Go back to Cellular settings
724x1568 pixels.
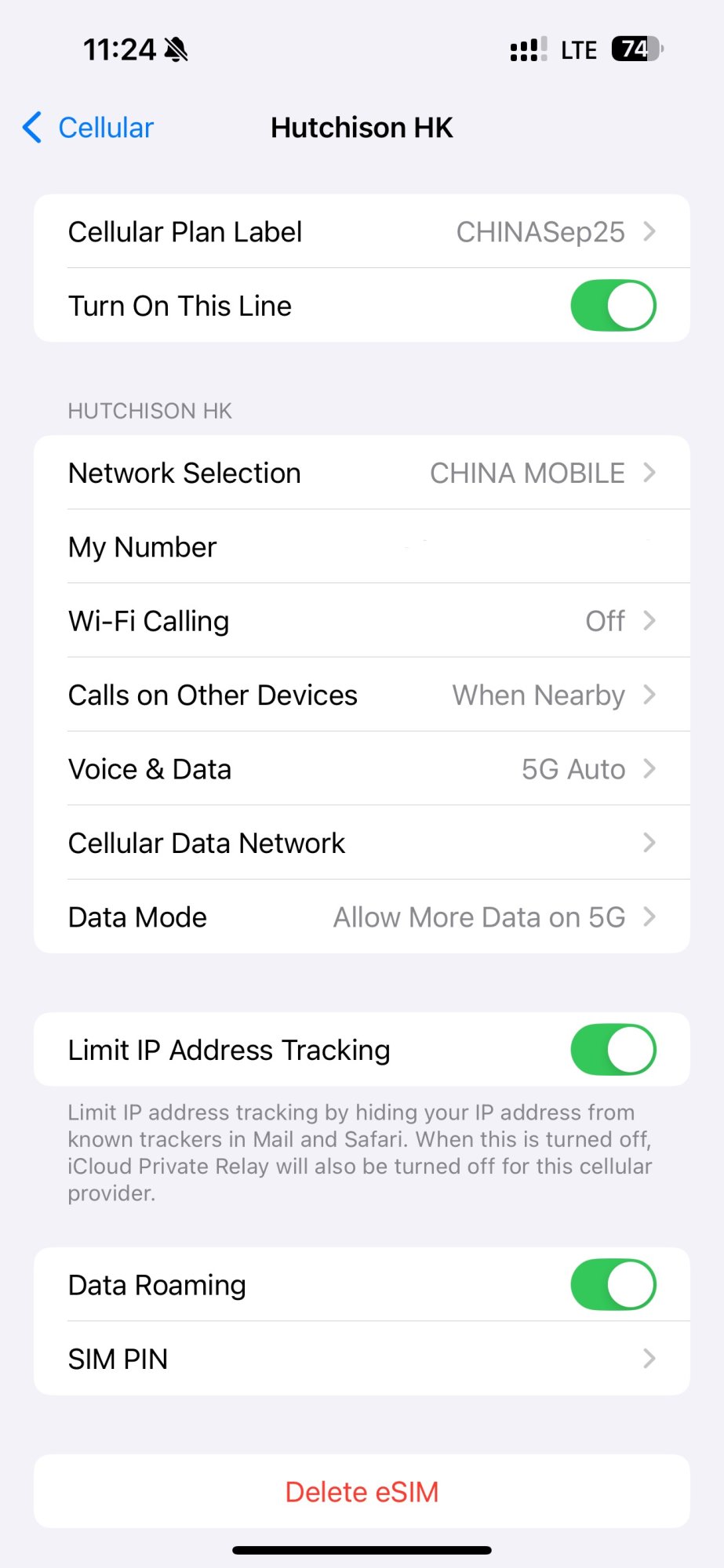tap(88, 128)
